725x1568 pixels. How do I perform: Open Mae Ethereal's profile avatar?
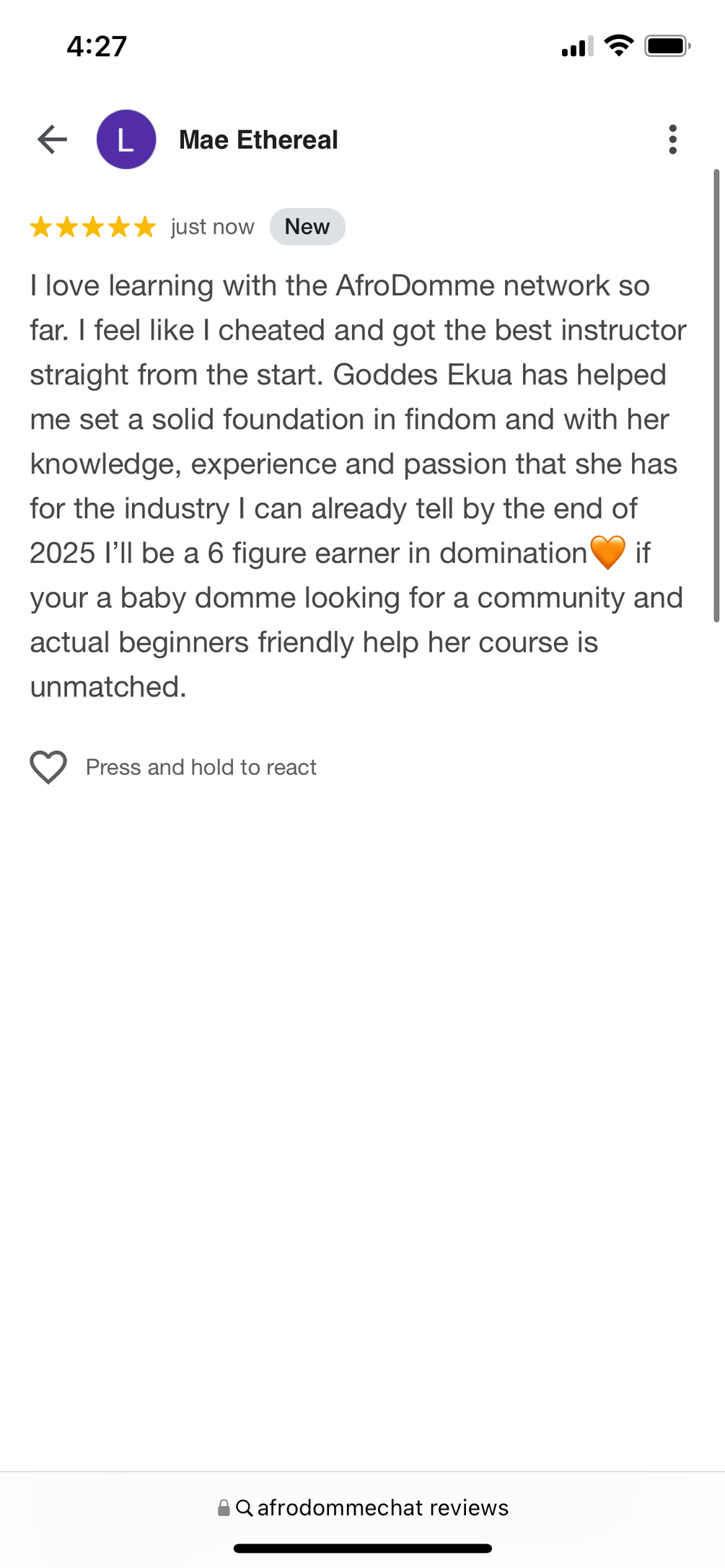click(126, 139)
